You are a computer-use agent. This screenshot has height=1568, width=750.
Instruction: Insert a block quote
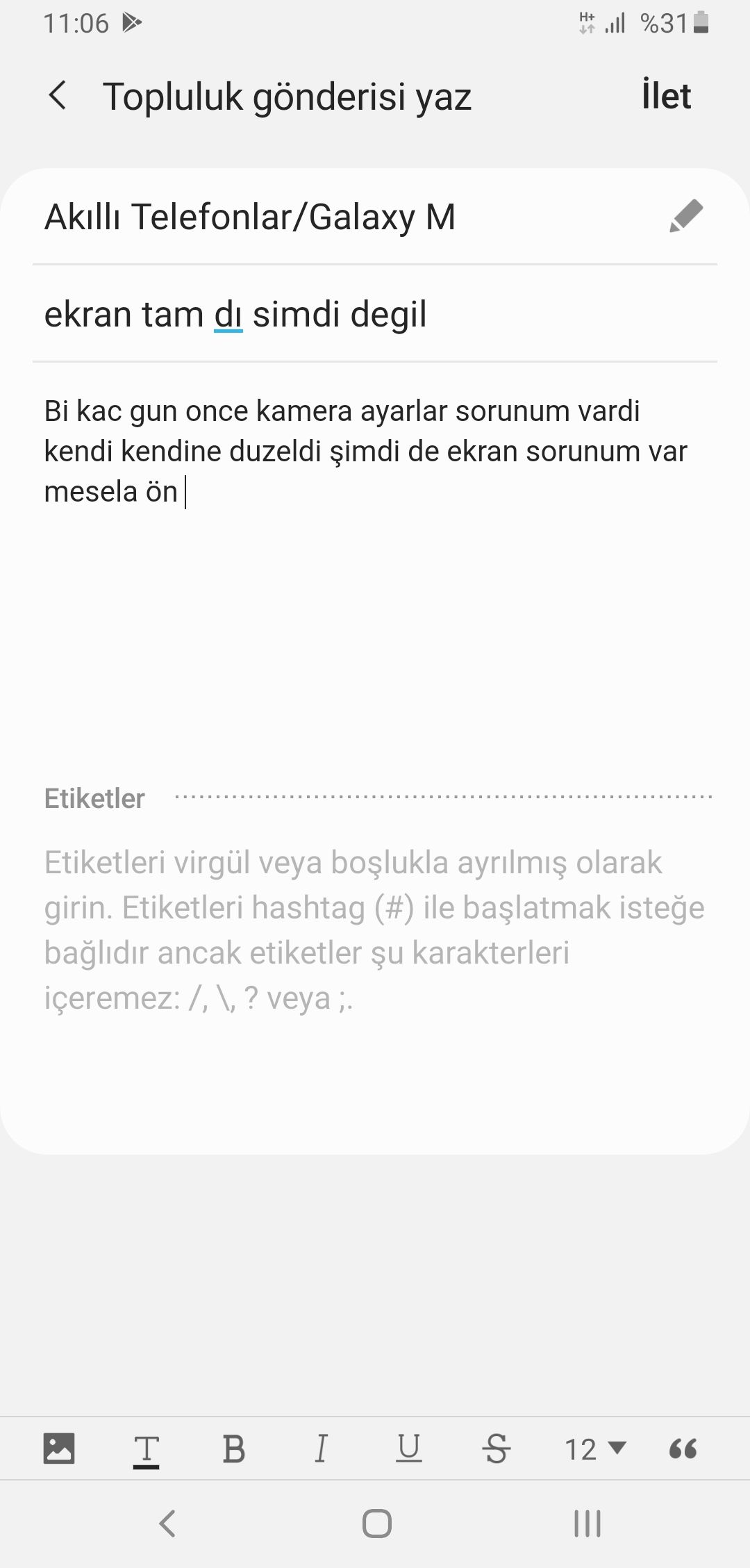pyautogui.click(x=683, y=1449)
